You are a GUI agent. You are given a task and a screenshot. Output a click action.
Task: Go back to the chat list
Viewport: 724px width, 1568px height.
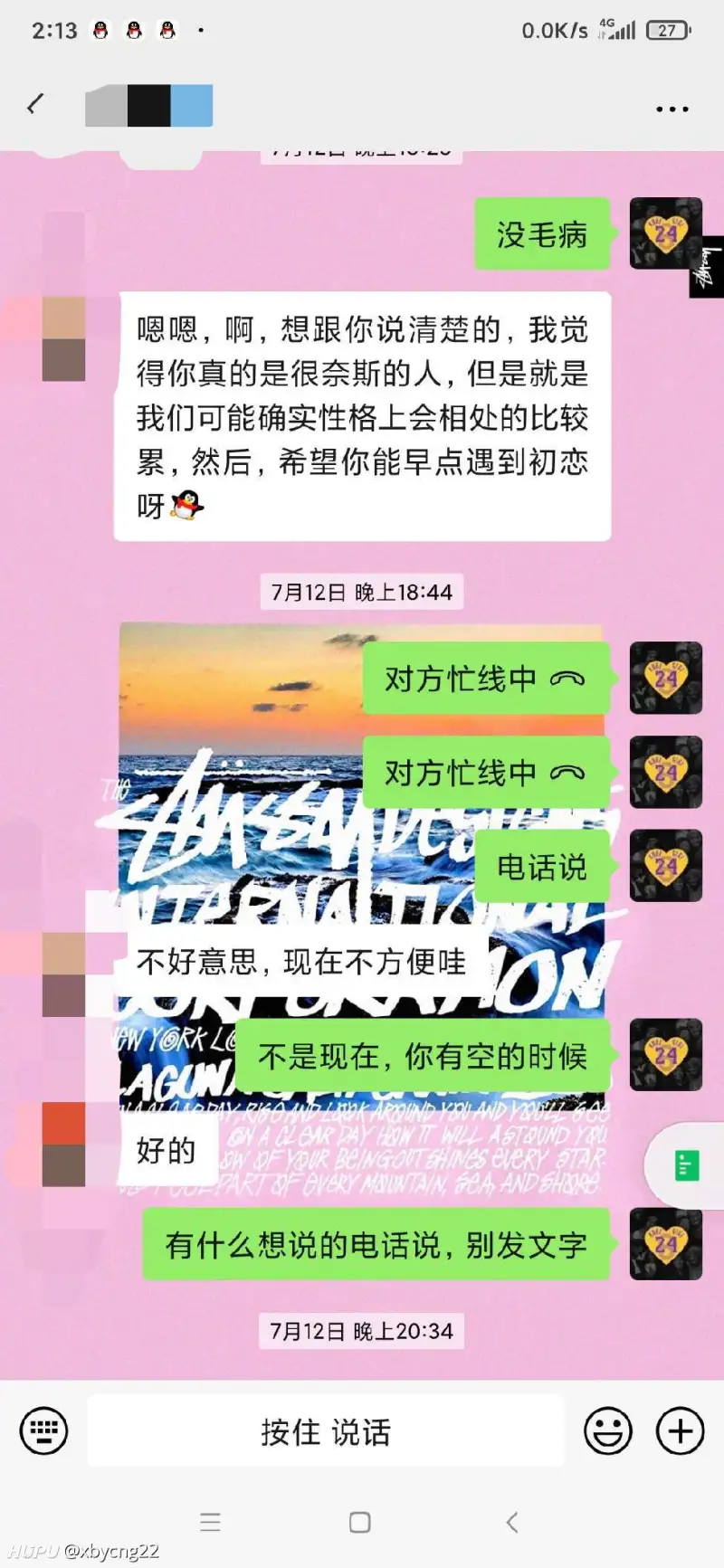(x=35, y=105)
